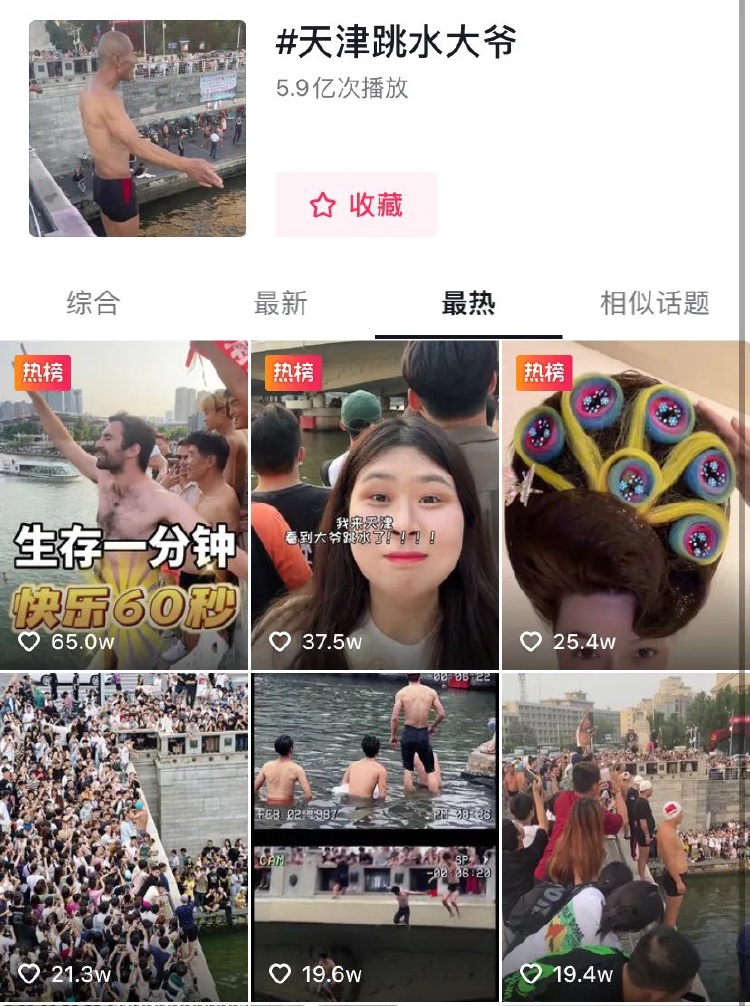Select the 最热 tab
Viewport: 750px width, 1006px height.
click(x=468, y=303)
